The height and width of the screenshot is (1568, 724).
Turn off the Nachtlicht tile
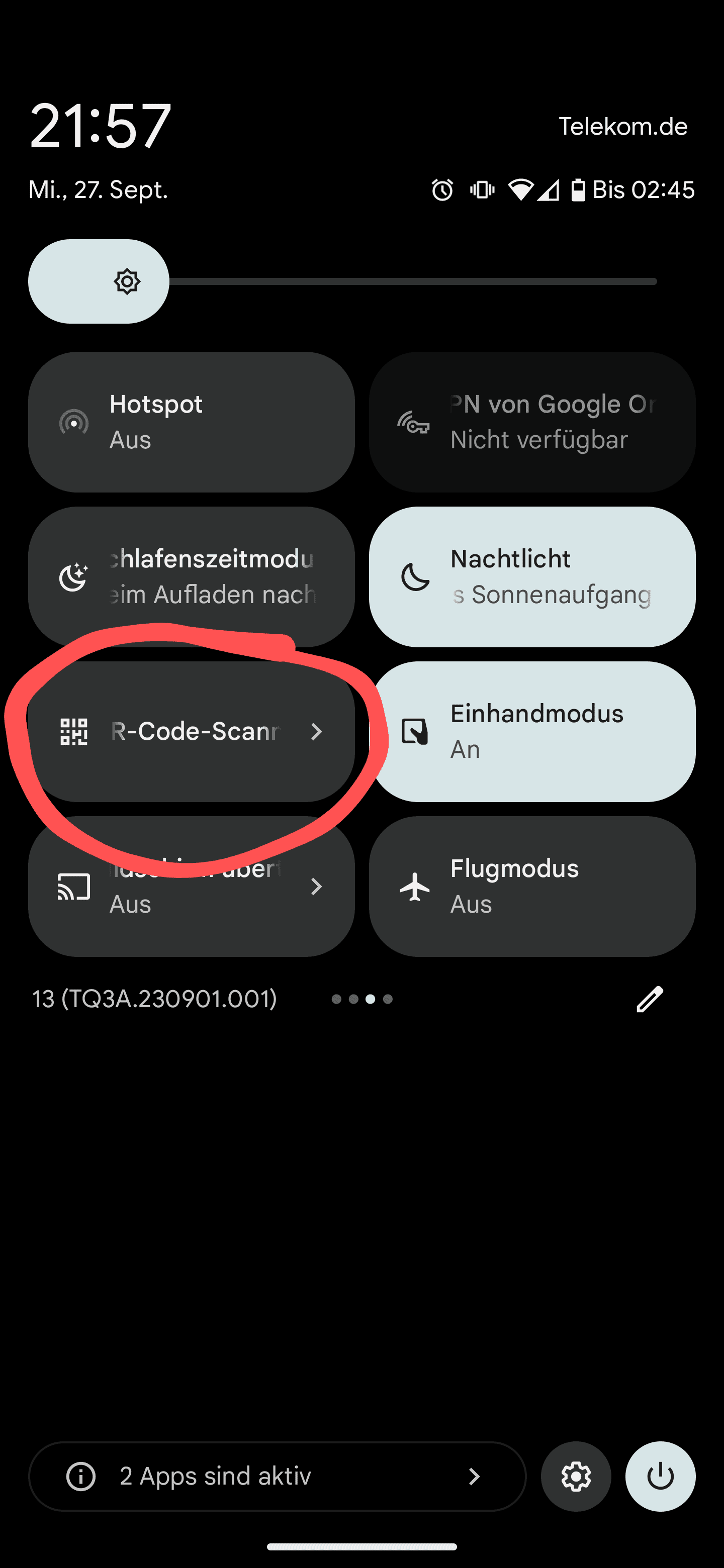click(532, 576)
